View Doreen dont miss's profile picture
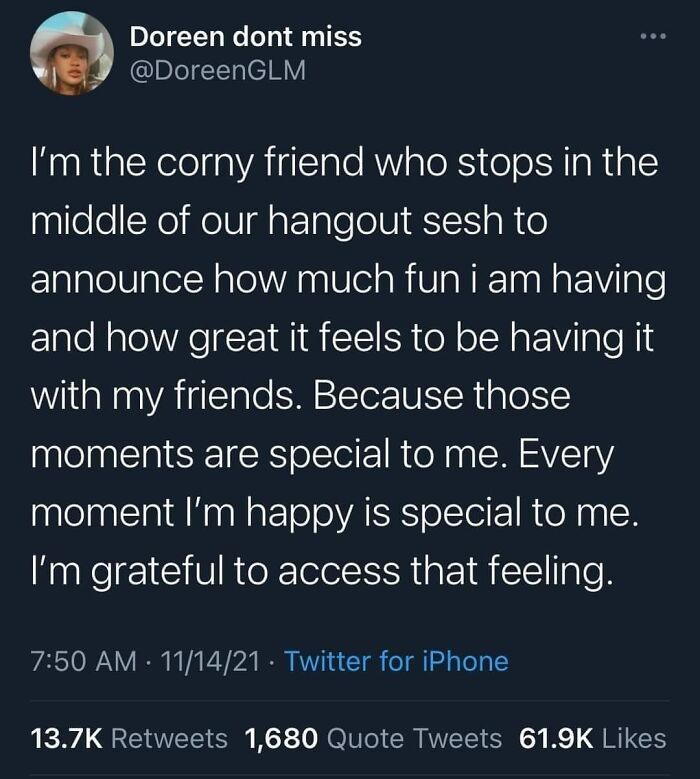Viewport: 700px width, 779px height. 71,54
